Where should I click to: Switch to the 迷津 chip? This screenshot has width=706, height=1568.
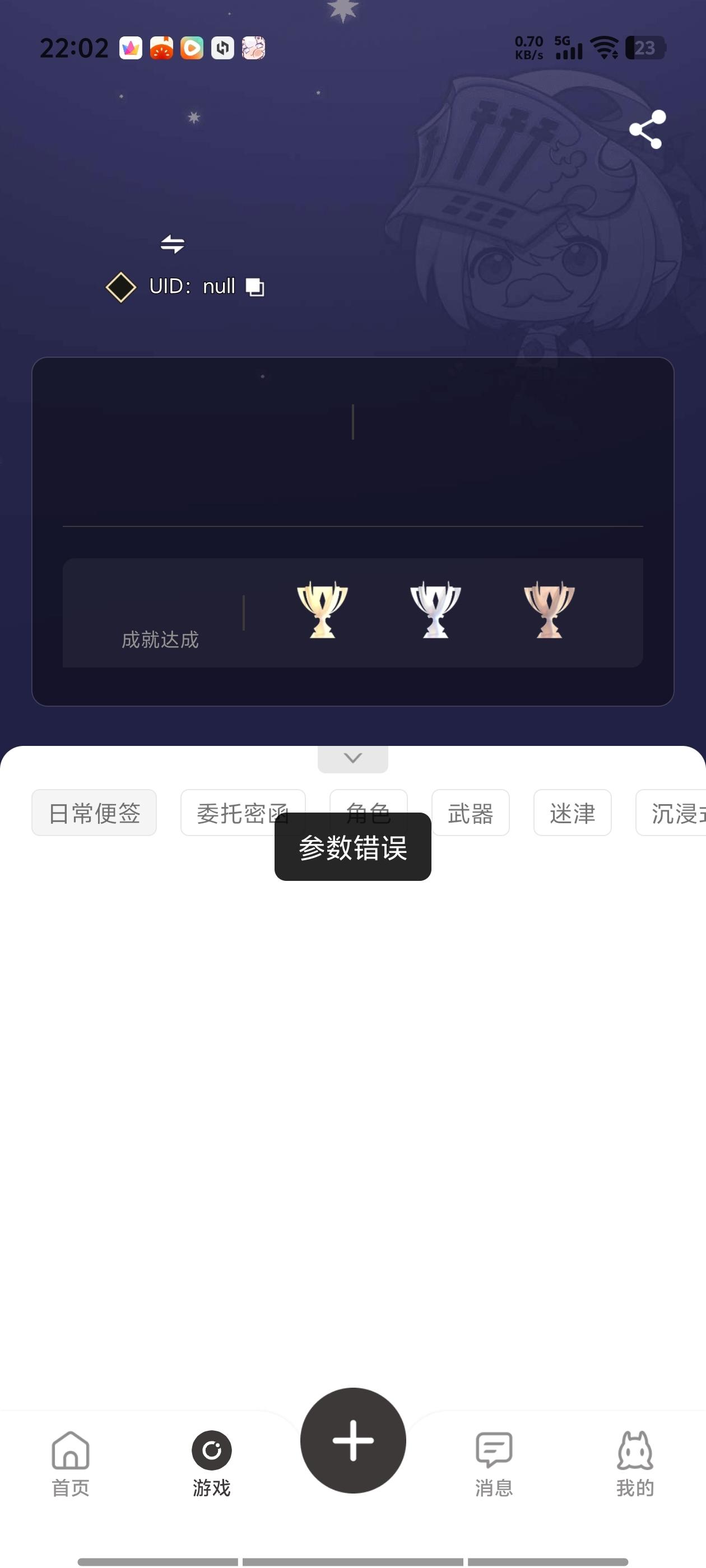[572, 813]
